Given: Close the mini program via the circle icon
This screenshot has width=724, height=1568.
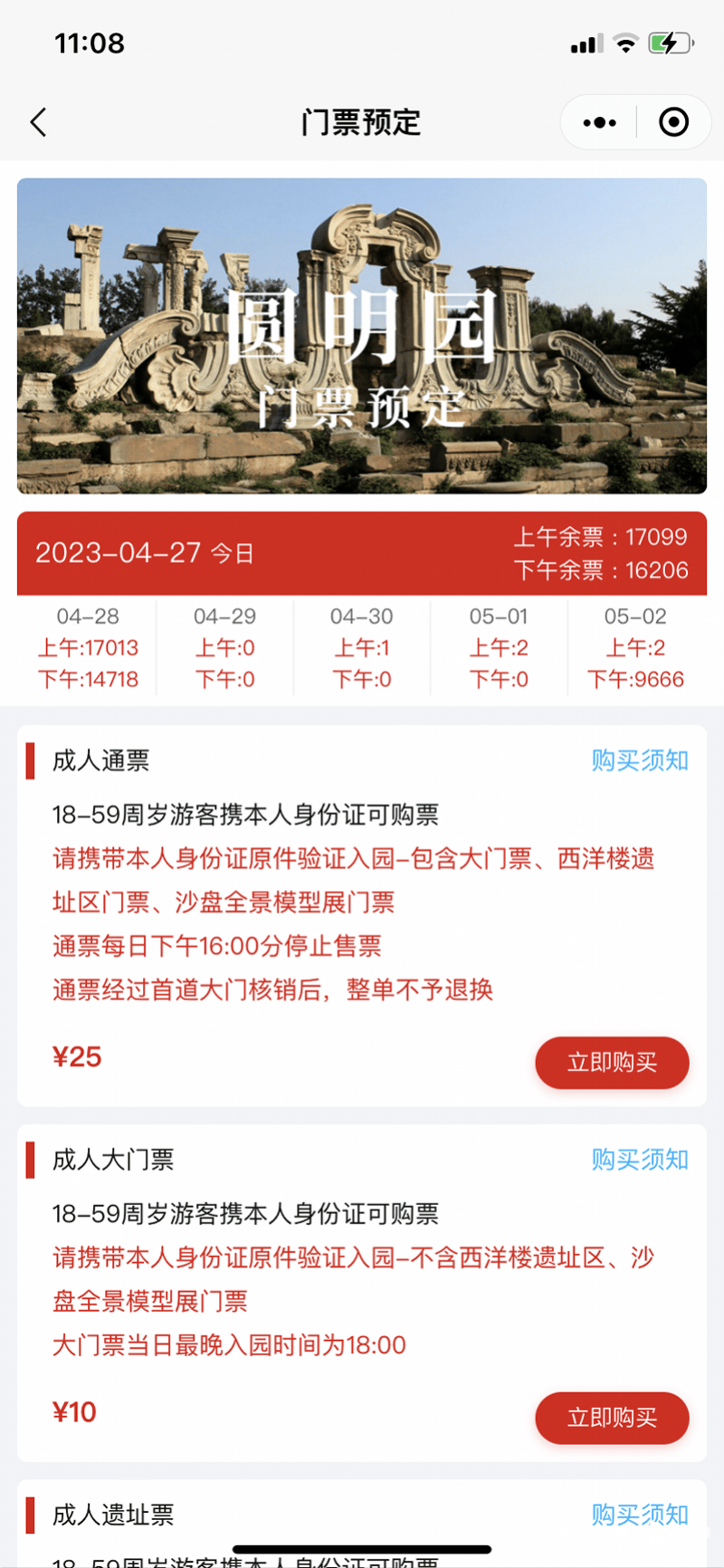Looking at the screenshot, I should point(673,122).
